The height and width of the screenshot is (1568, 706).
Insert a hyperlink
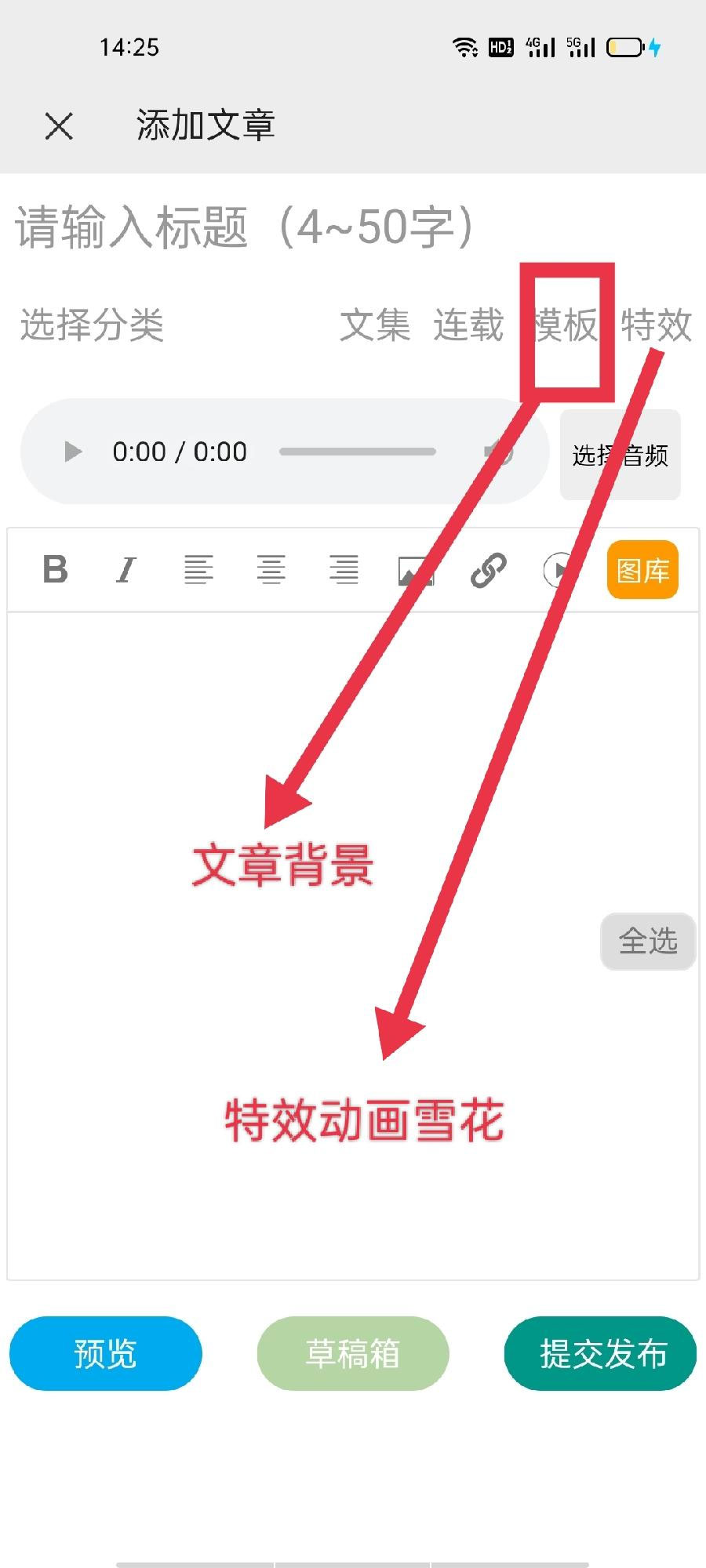(x=488, y=570)
